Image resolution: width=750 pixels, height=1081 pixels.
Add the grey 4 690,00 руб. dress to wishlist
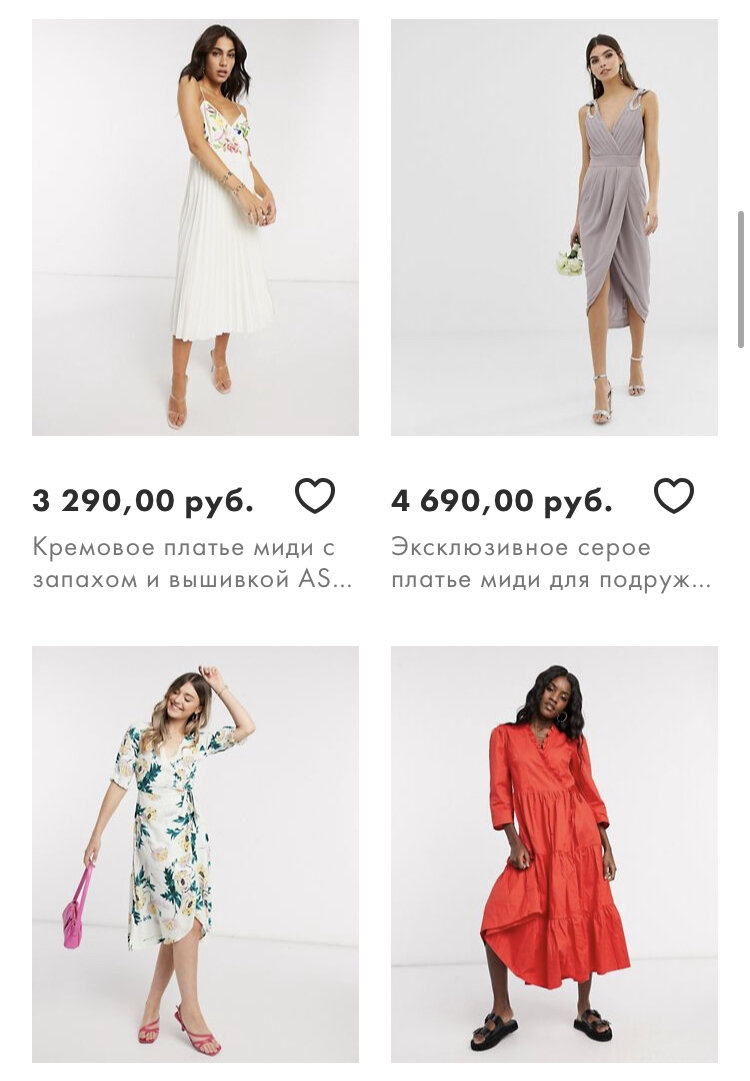[673, 496]
